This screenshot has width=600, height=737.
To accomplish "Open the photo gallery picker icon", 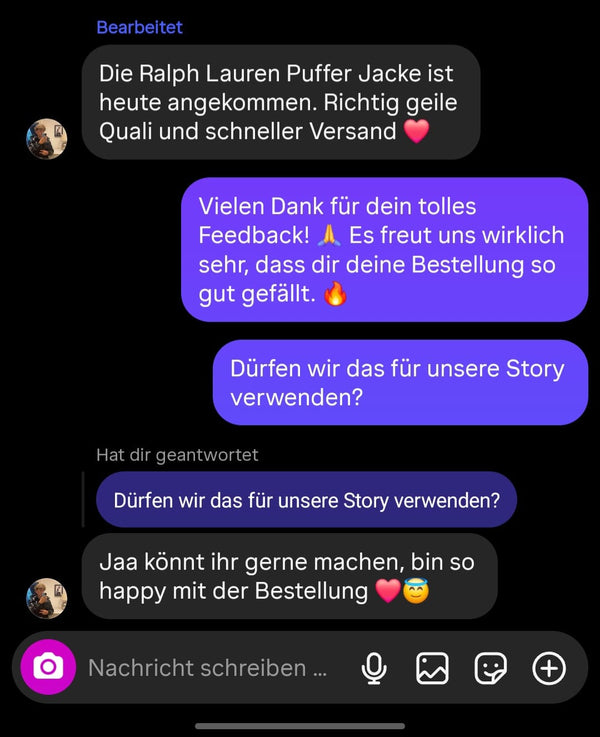I will coord(432,668).
